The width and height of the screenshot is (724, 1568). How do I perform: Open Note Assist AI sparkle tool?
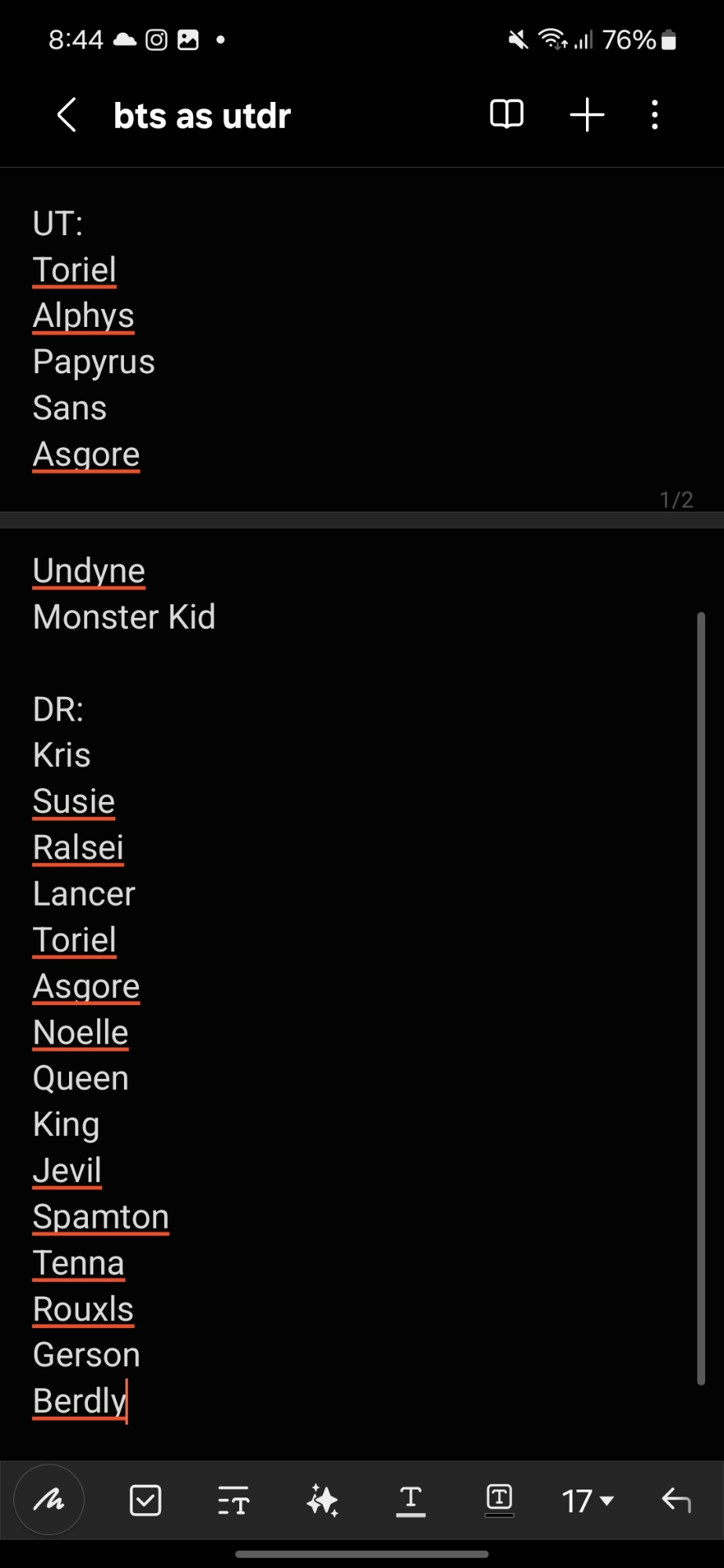(322, 1501)
